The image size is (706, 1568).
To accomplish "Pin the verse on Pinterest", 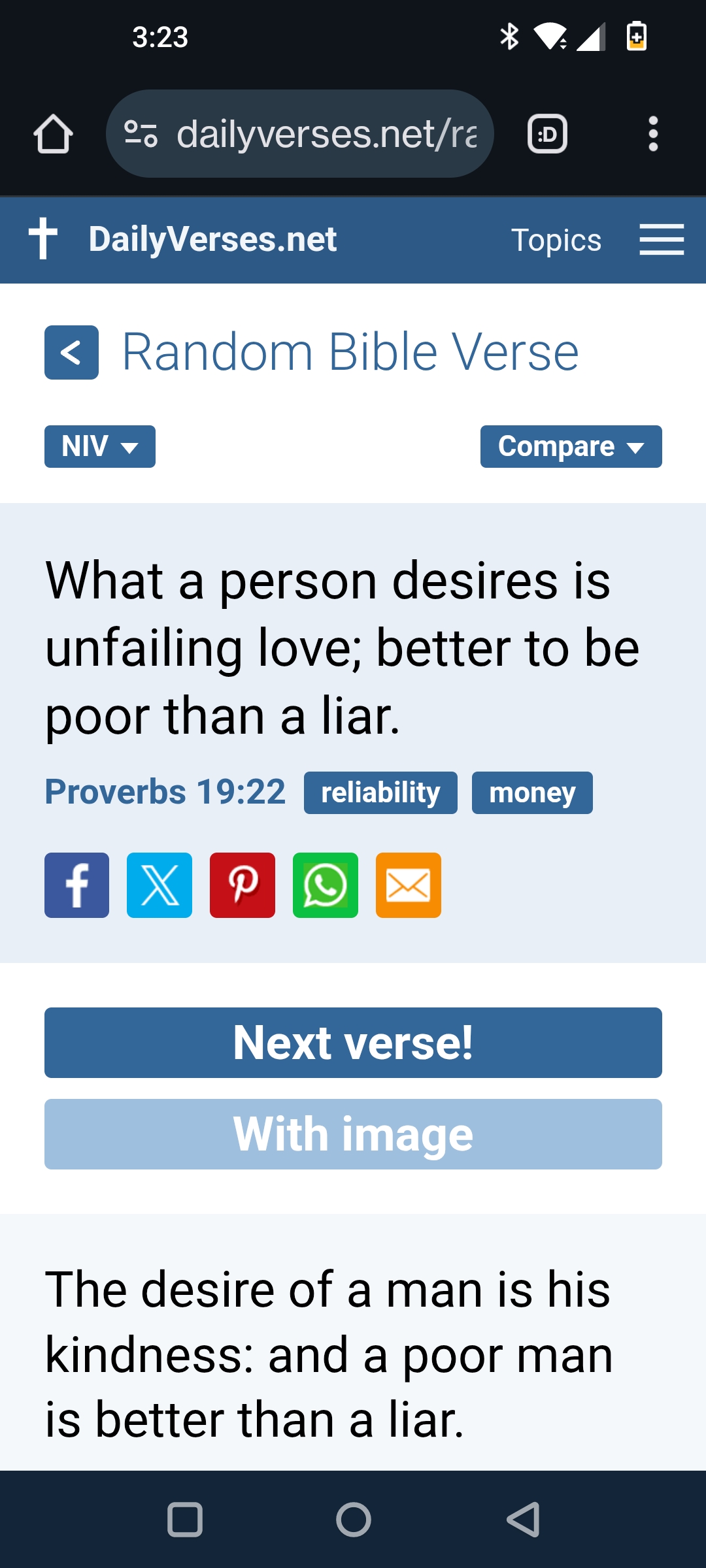I will coord(243,885).
